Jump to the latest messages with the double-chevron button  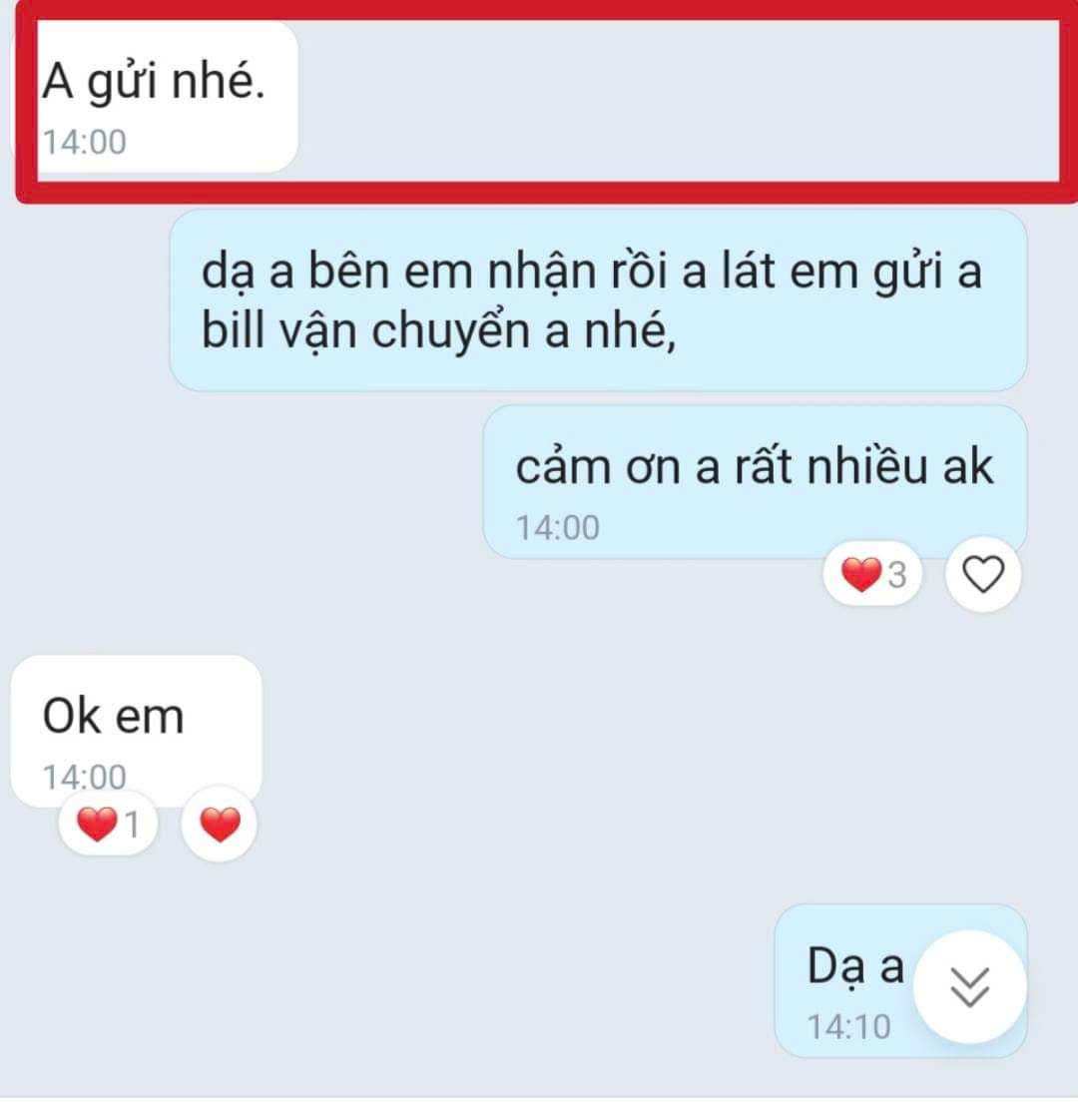point(969,986)
